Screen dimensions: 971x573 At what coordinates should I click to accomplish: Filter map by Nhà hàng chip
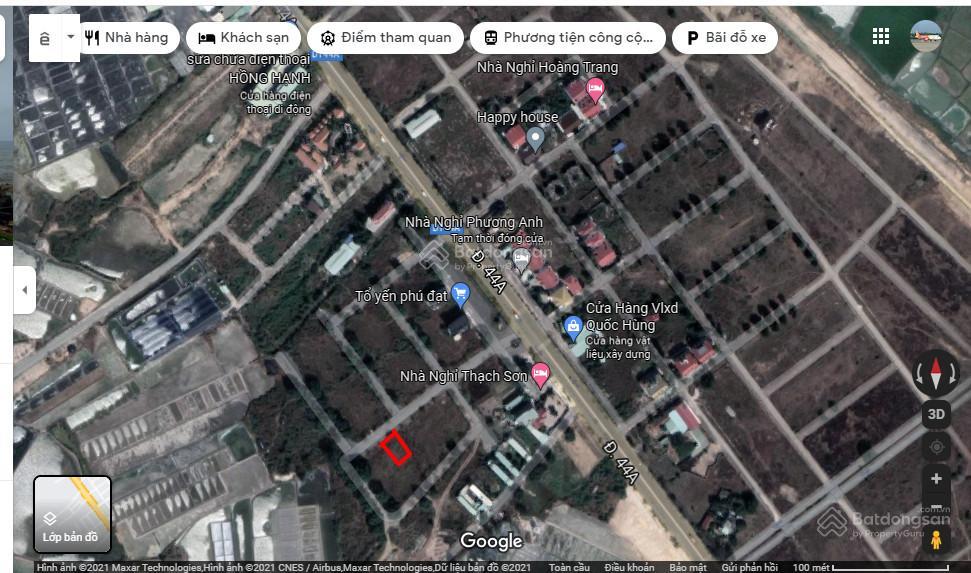coord(126,38)
